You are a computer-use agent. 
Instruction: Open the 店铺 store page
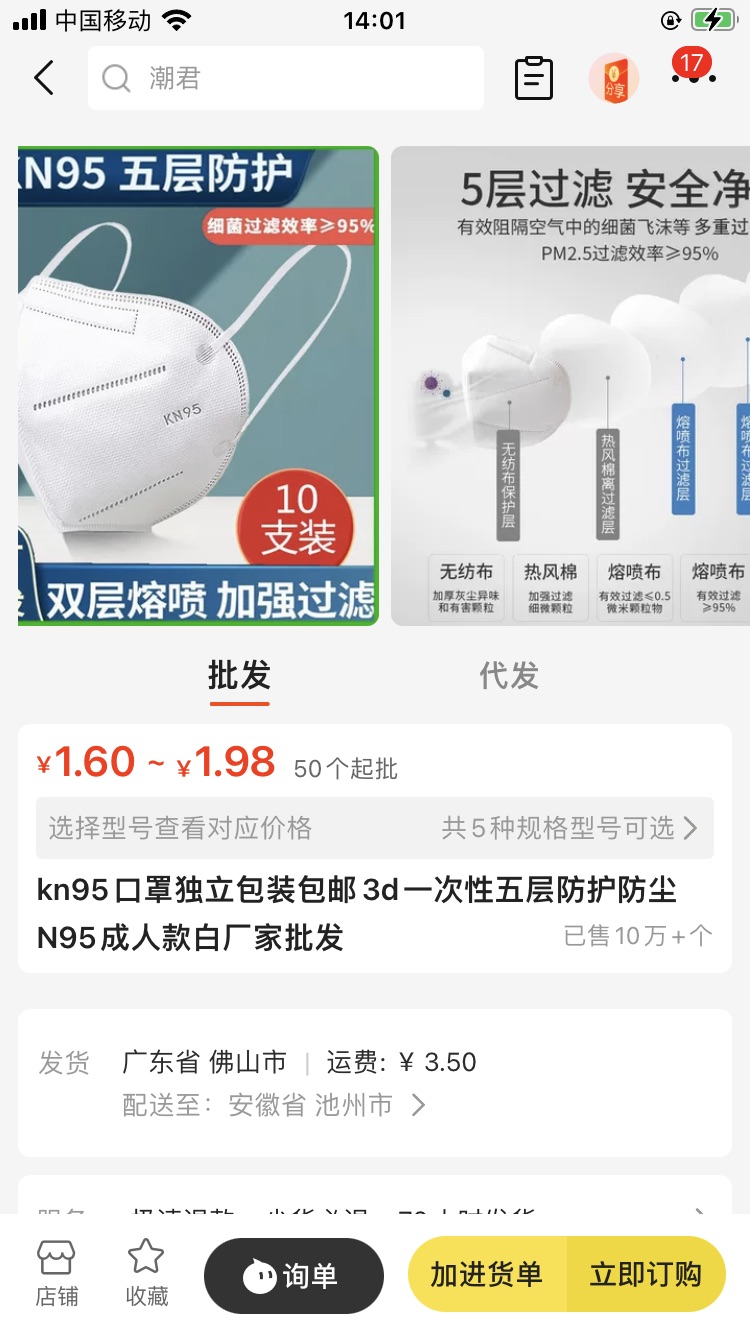coord(57,1274)
